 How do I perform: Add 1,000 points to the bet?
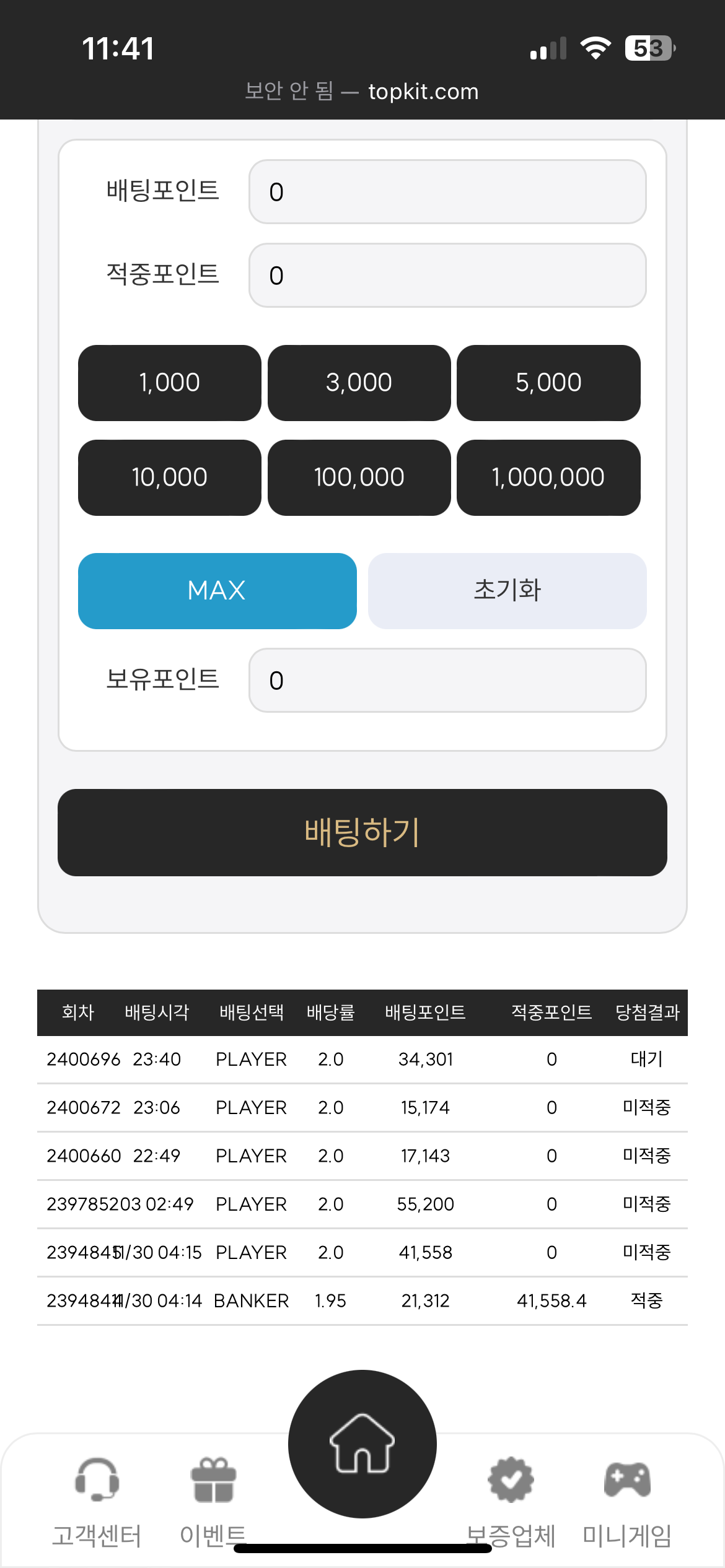(x=170, y=383)
